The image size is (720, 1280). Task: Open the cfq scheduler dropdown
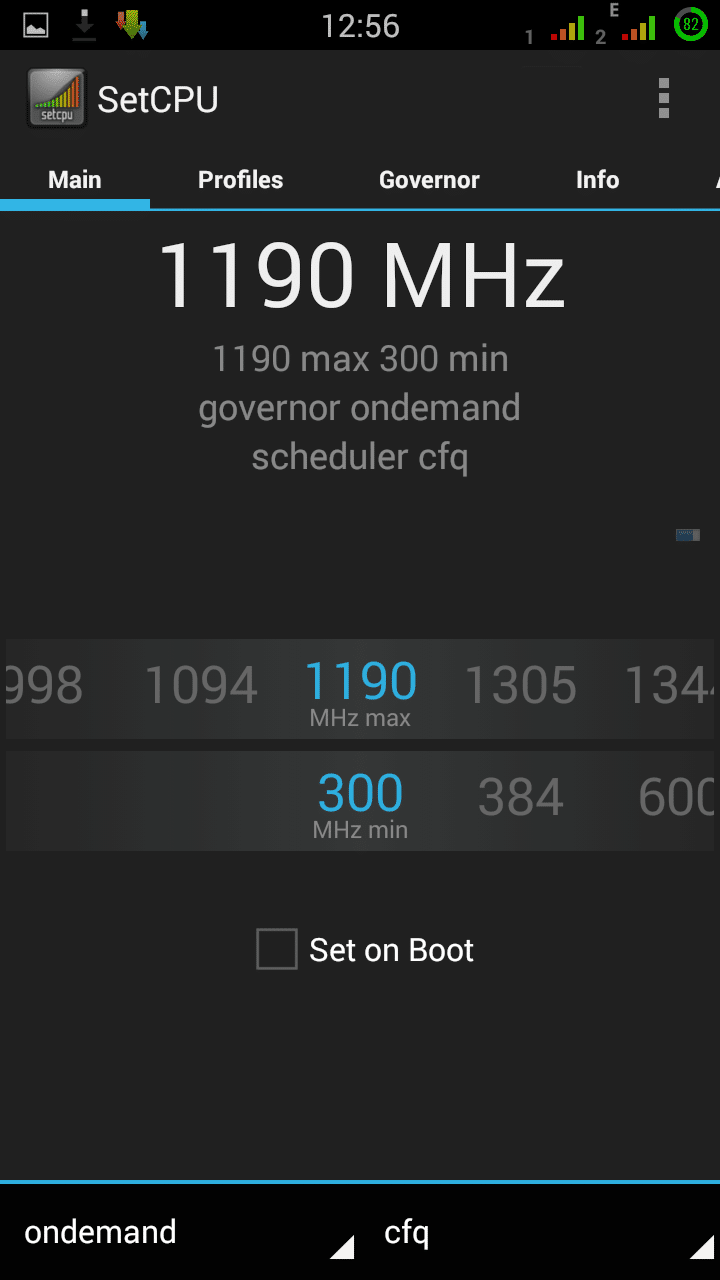click(540, 1233)
